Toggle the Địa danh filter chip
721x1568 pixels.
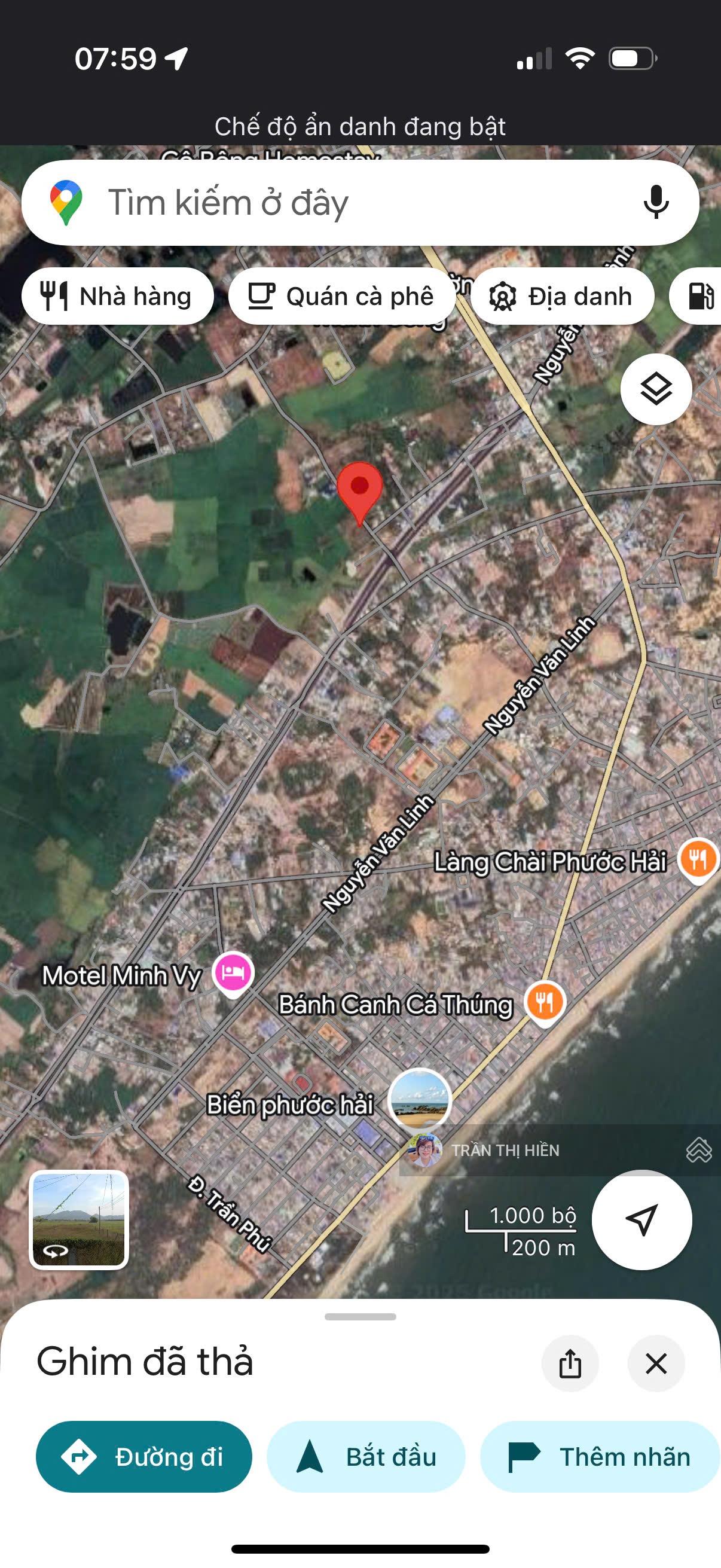[x=560, y=297]
